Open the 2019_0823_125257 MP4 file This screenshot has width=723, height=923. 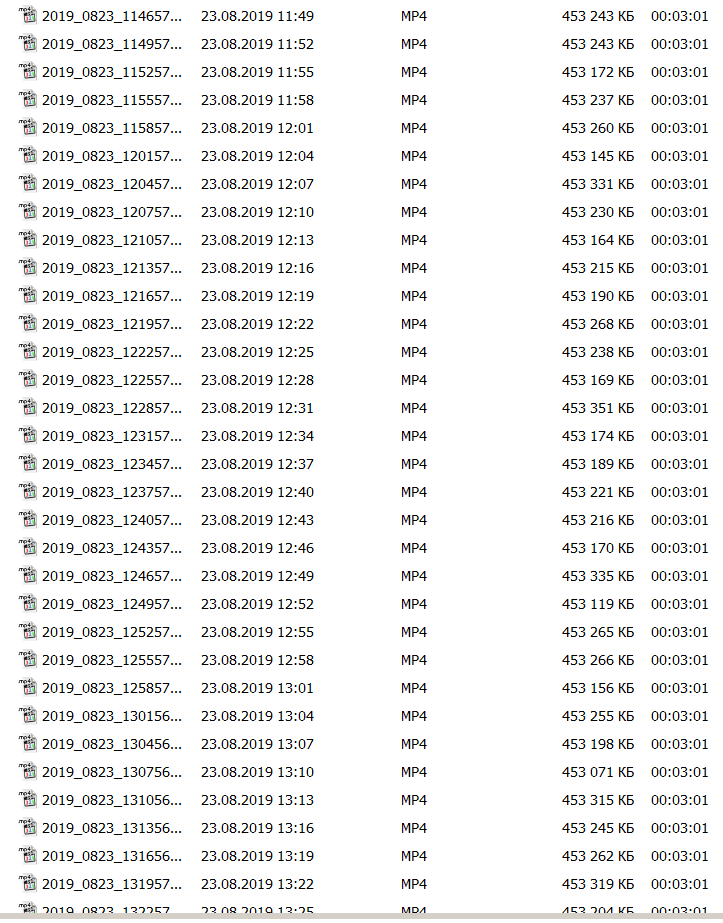coord(112,632)
